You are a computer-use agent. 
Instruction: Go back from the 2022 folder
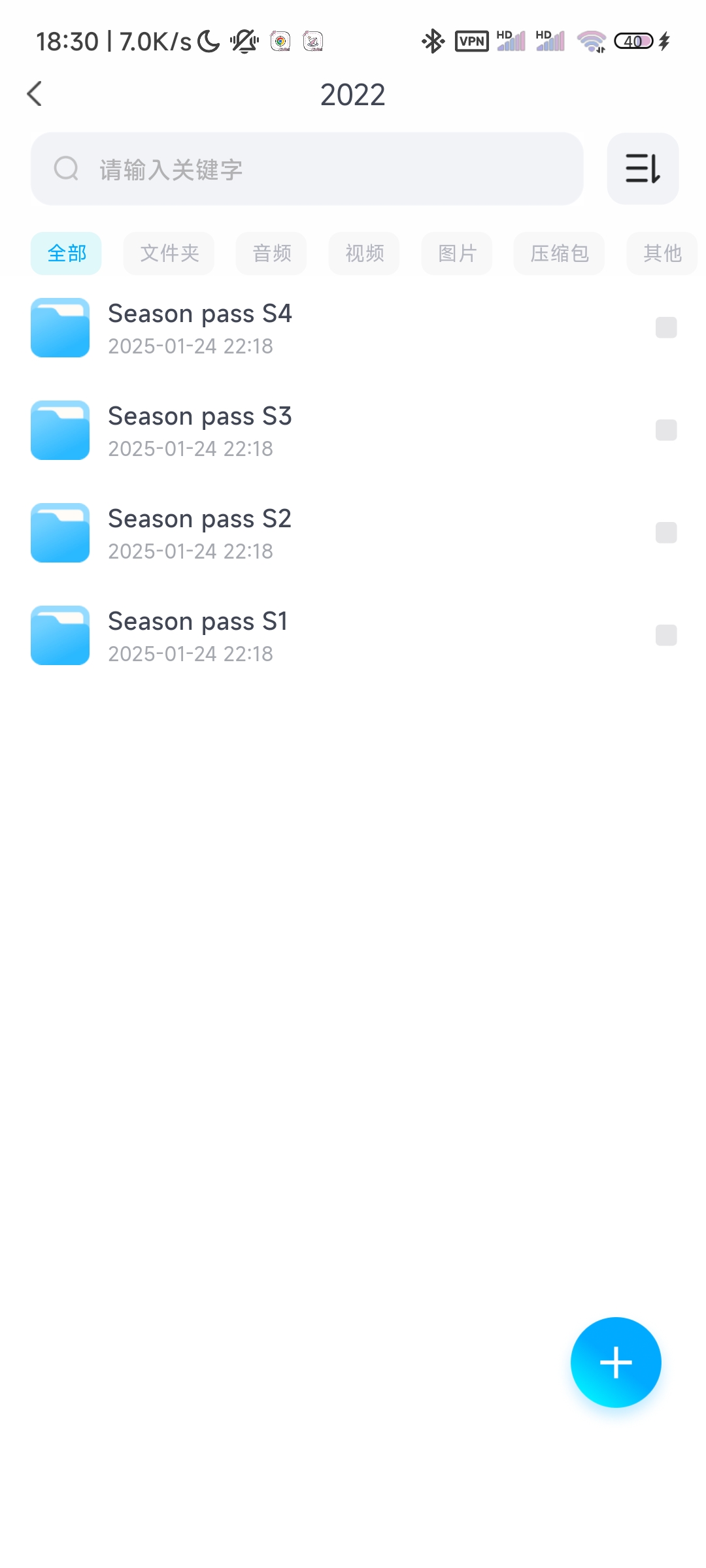[x=35, y=94]
